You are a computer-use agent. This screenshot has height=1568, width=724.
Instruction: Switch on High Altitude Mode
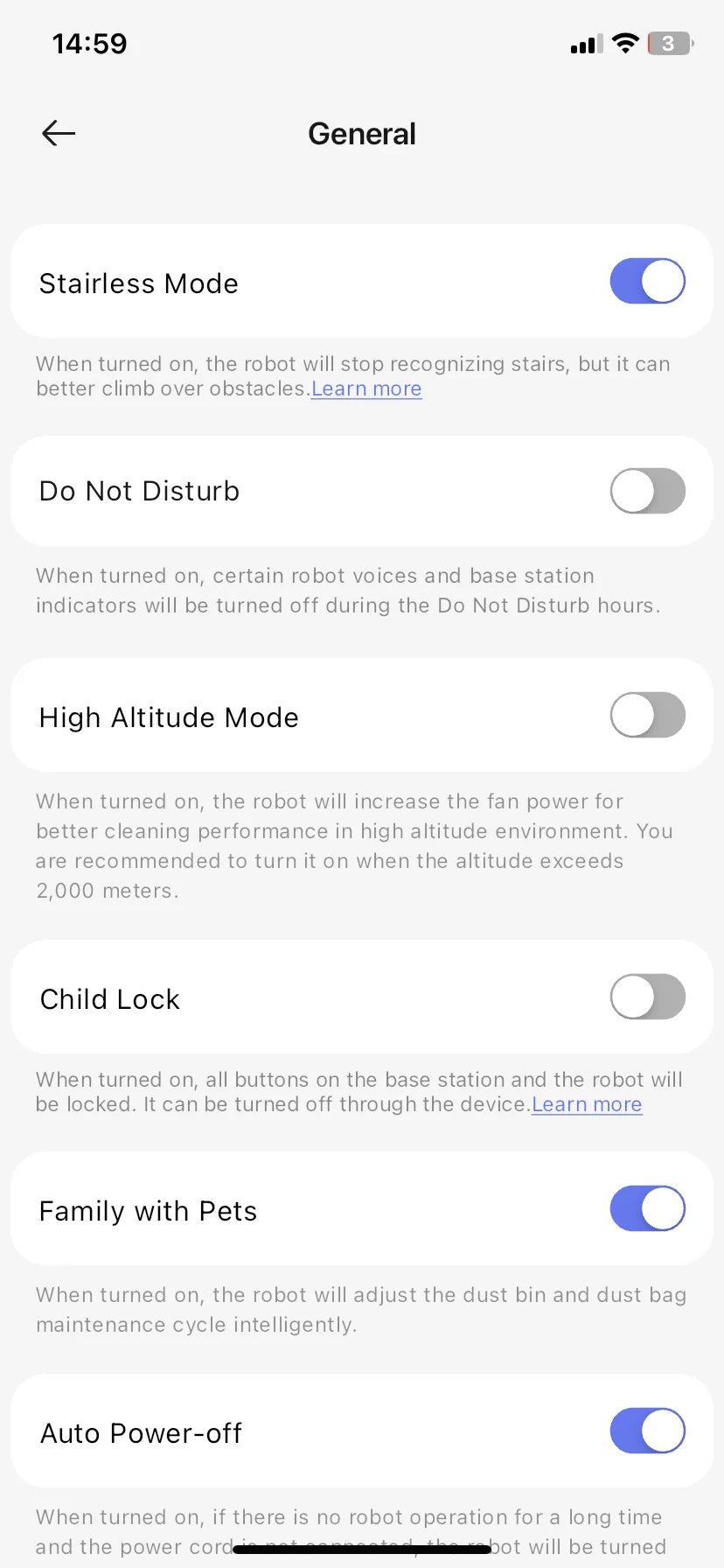(x=647, y=715)
